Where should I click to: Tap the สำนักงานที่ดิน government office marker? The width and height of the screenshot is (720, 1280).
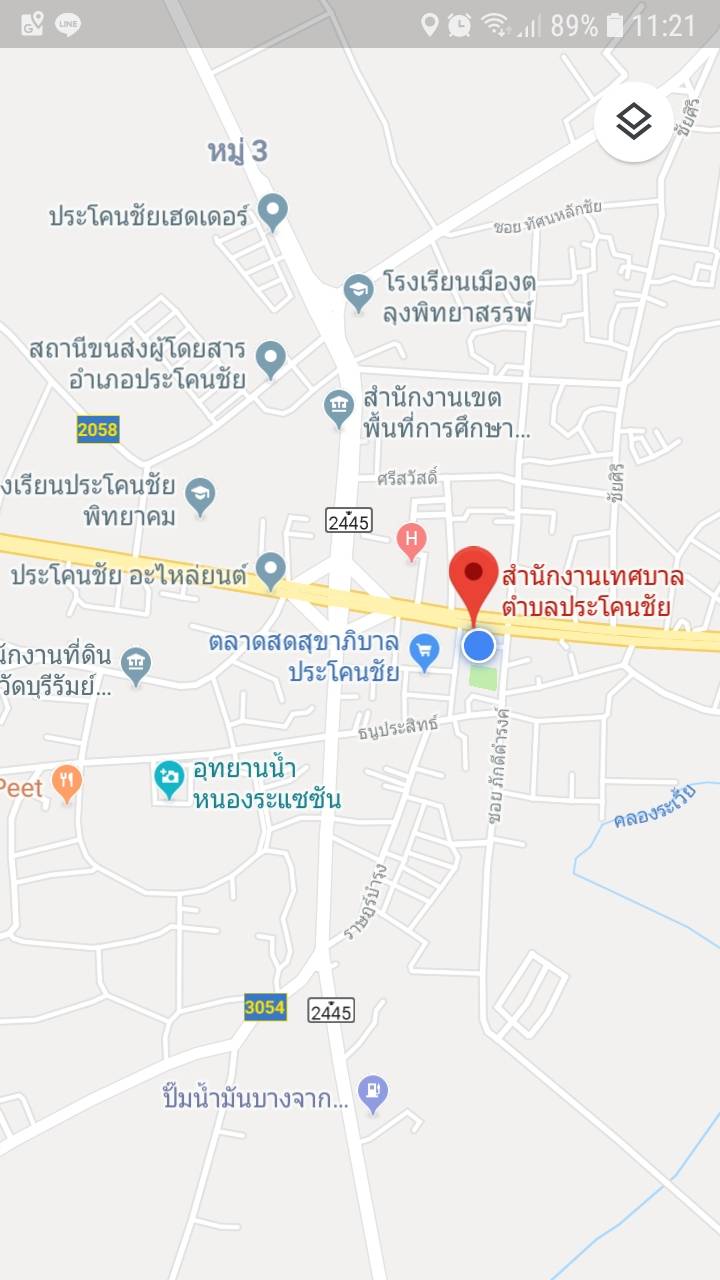point(136,663)
